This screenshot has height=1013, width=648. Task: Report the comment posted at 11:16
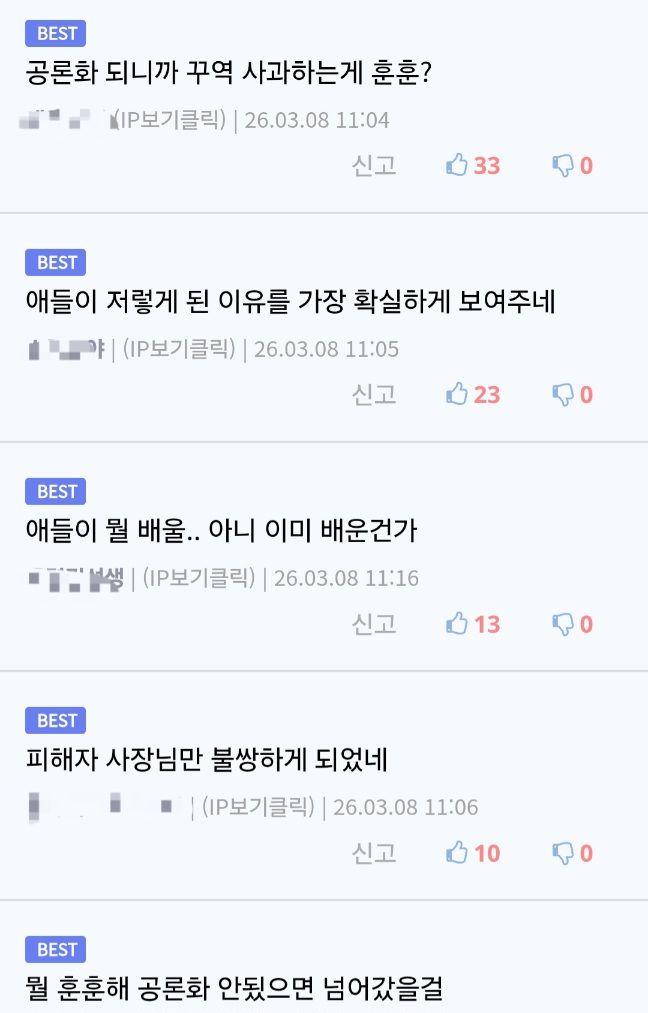click(374, 624)
